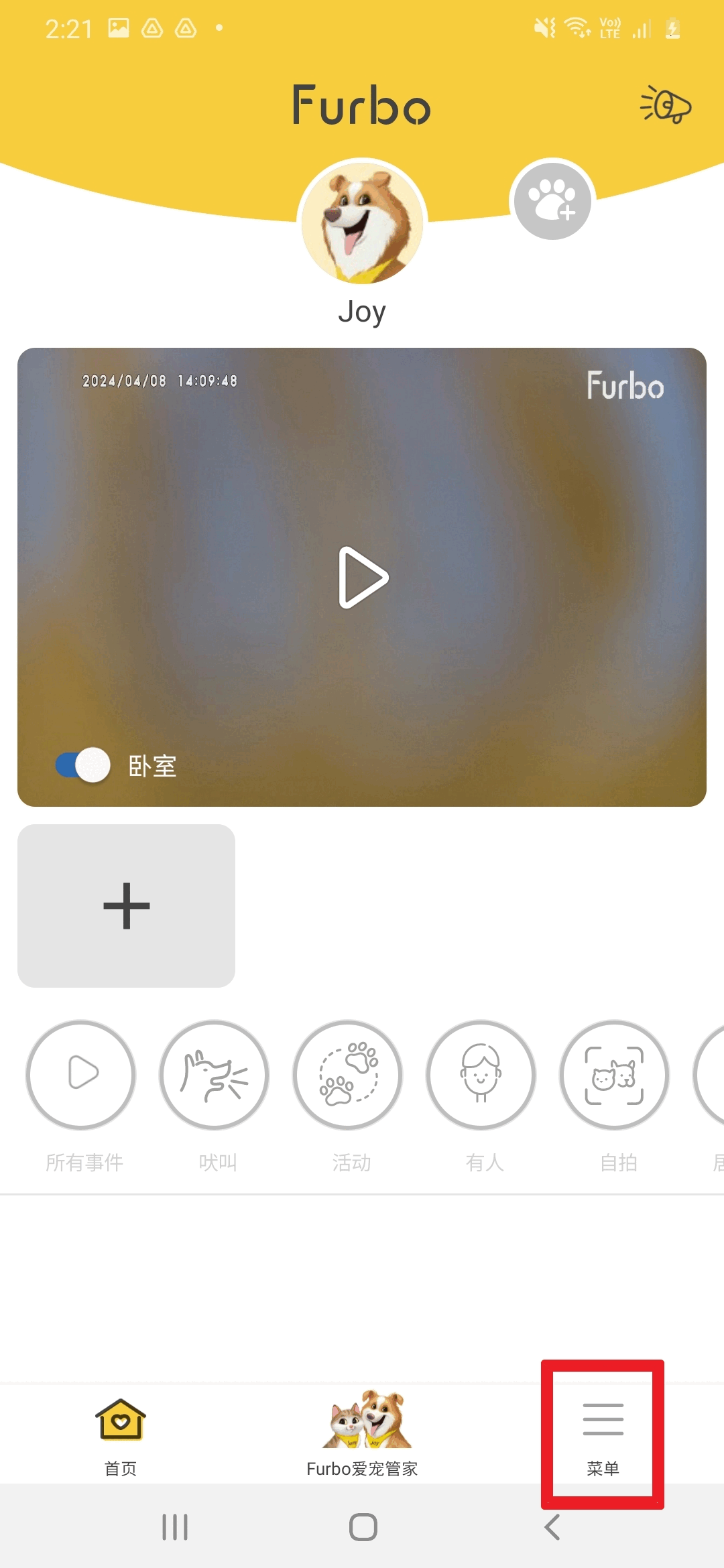Tap the Joy name label
The height and width of the screenshot is (1568, 724).
[362, 311]
